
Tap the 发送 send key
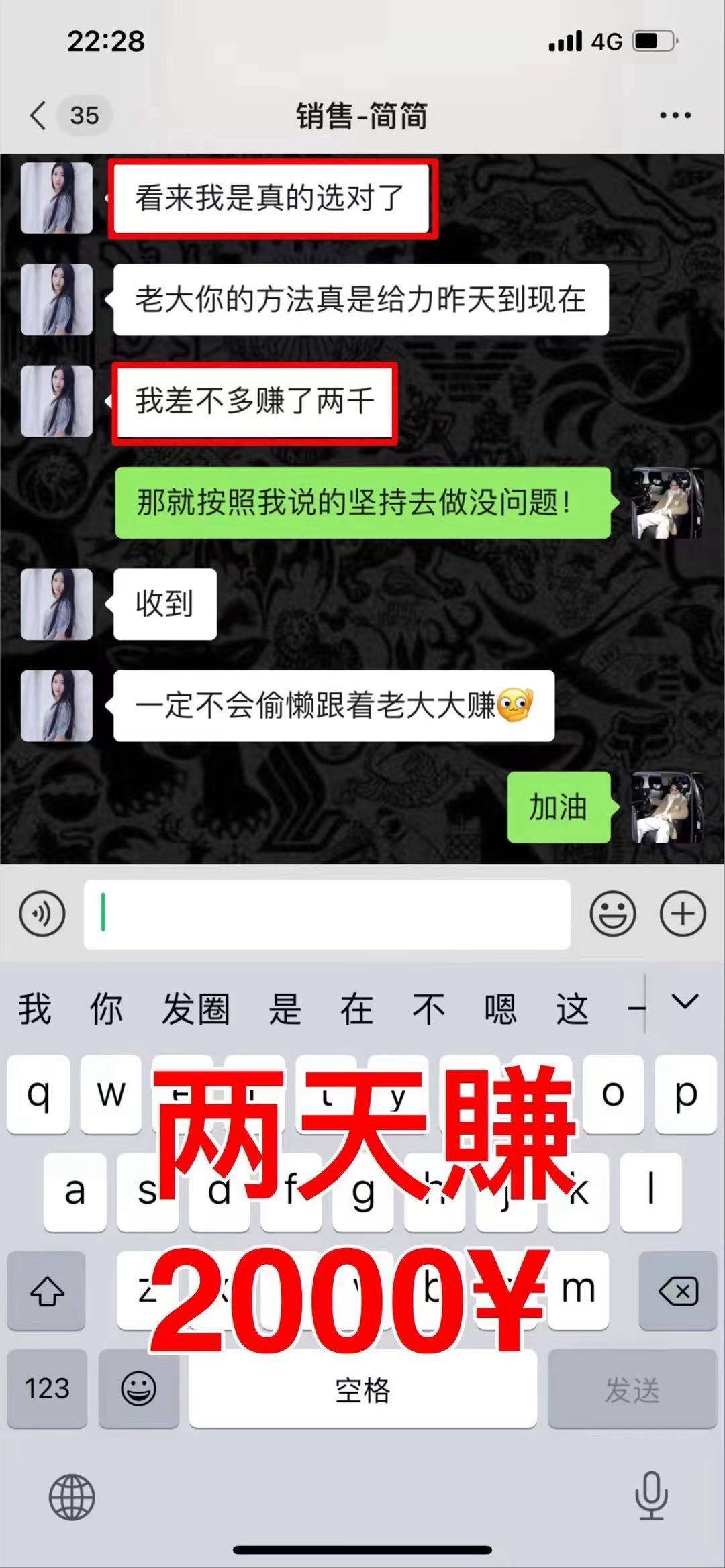point(632,1390)
